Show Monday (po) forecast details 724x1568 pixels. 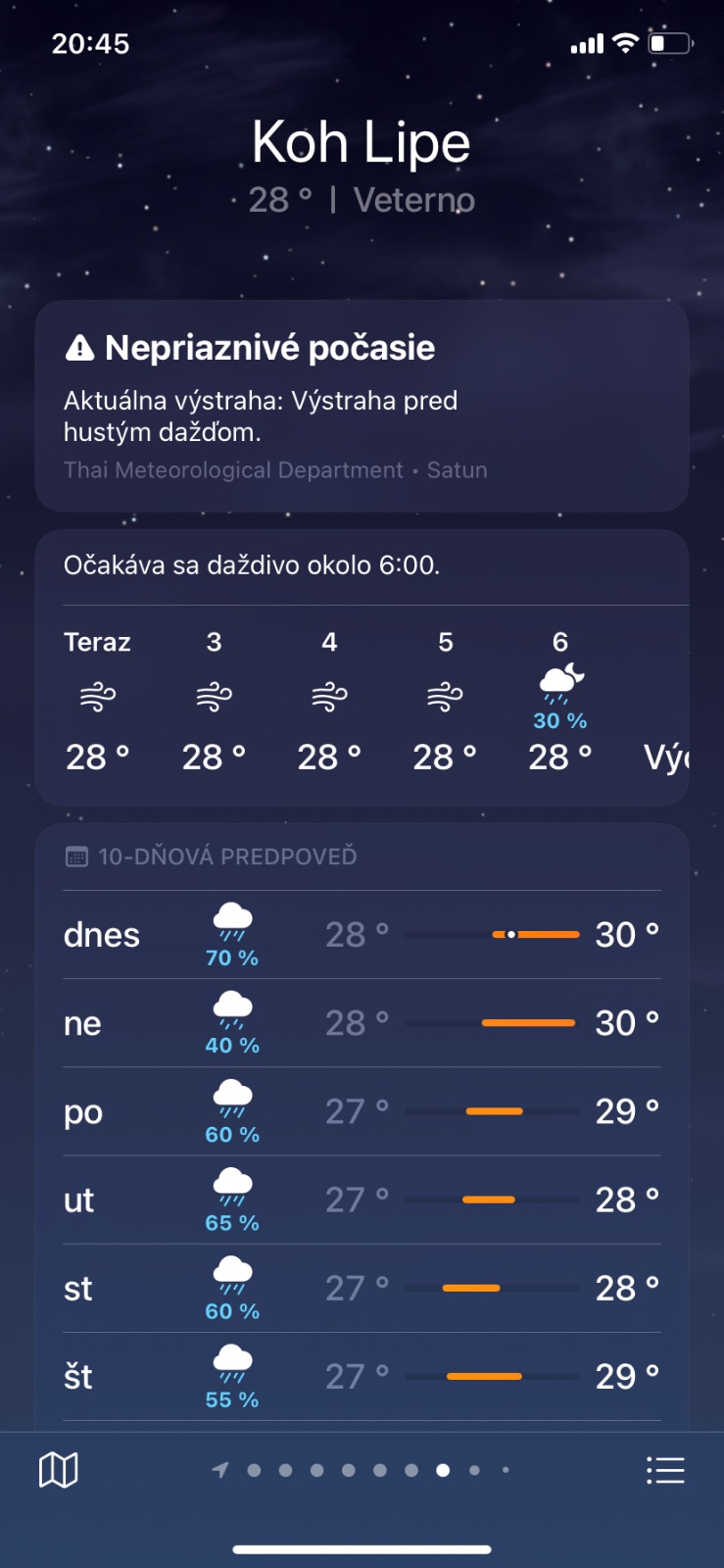(x=362, y=1111)
